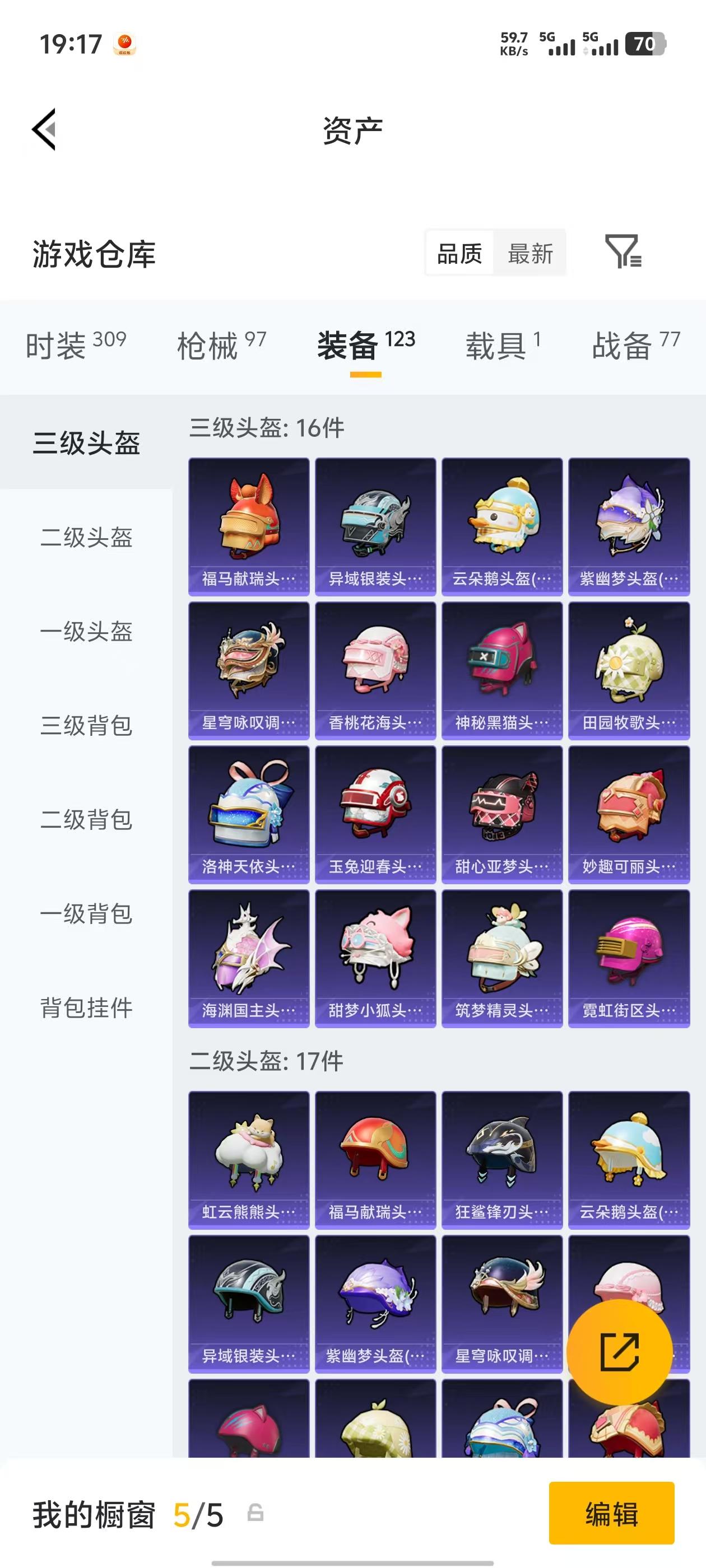Tap the back arrow to leave 资产 page
The width and height of the screenshot is (706, 1568).
[43, 129]
